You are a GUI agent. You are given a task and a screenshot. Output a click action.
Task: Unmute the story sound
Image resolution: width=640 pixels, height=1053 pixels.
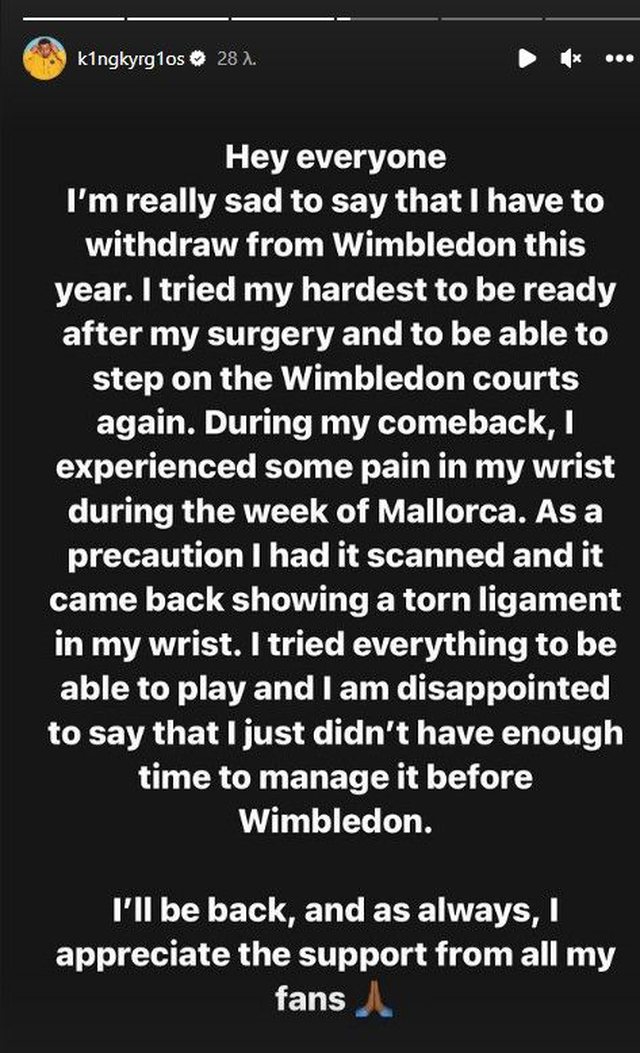click(x=570, y=58)
